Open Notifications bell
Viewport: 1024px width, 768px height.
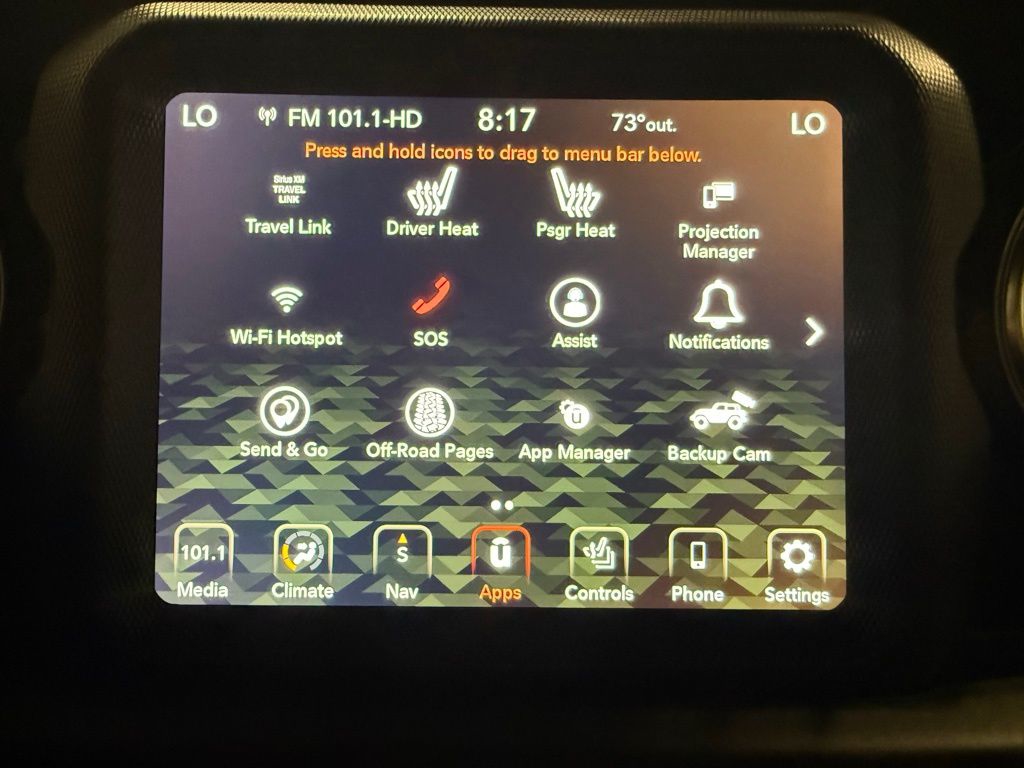click(718, 313)
